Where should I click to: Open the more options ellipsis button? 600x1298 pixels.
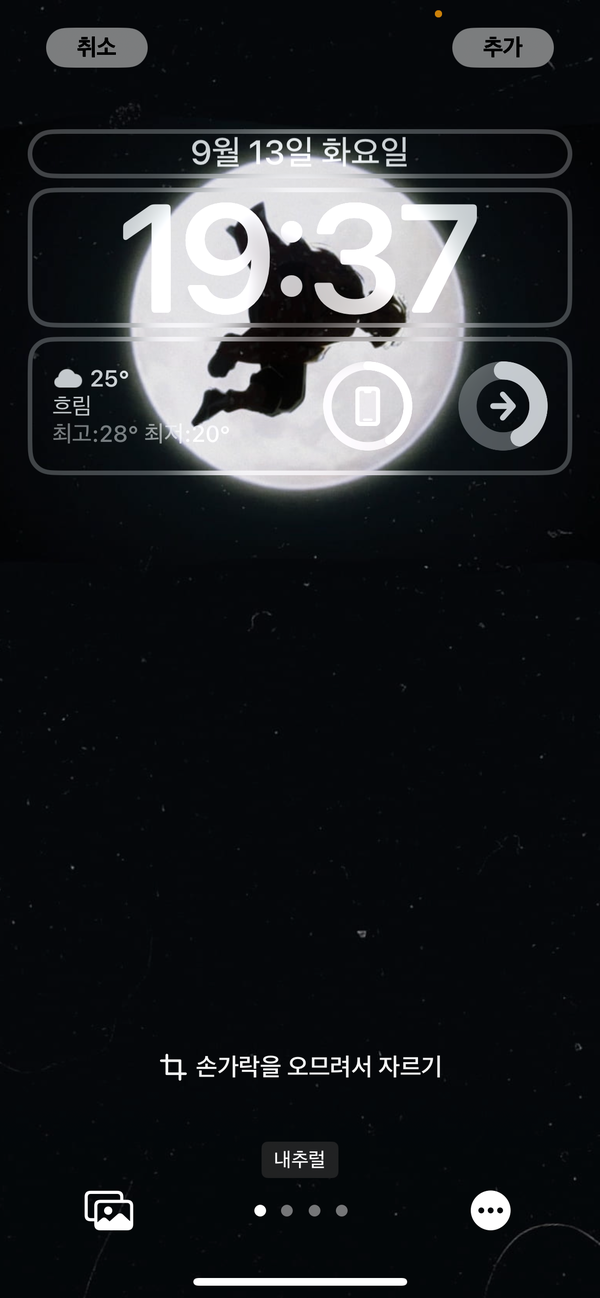click(491, 1211)
